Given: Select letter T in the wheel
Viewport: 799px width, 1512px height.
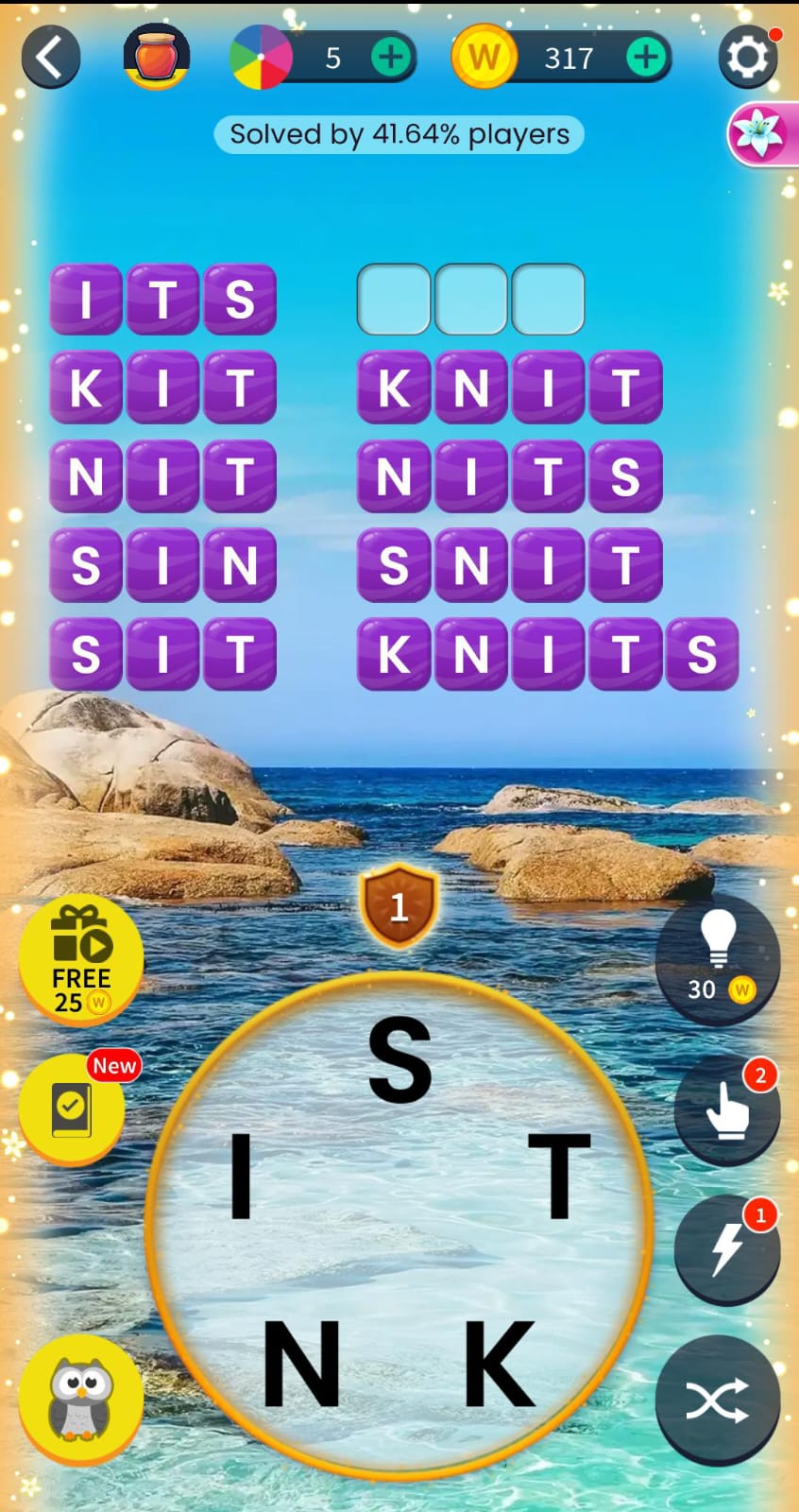Looking at the screenshot, I should [x=558, y=1177].
